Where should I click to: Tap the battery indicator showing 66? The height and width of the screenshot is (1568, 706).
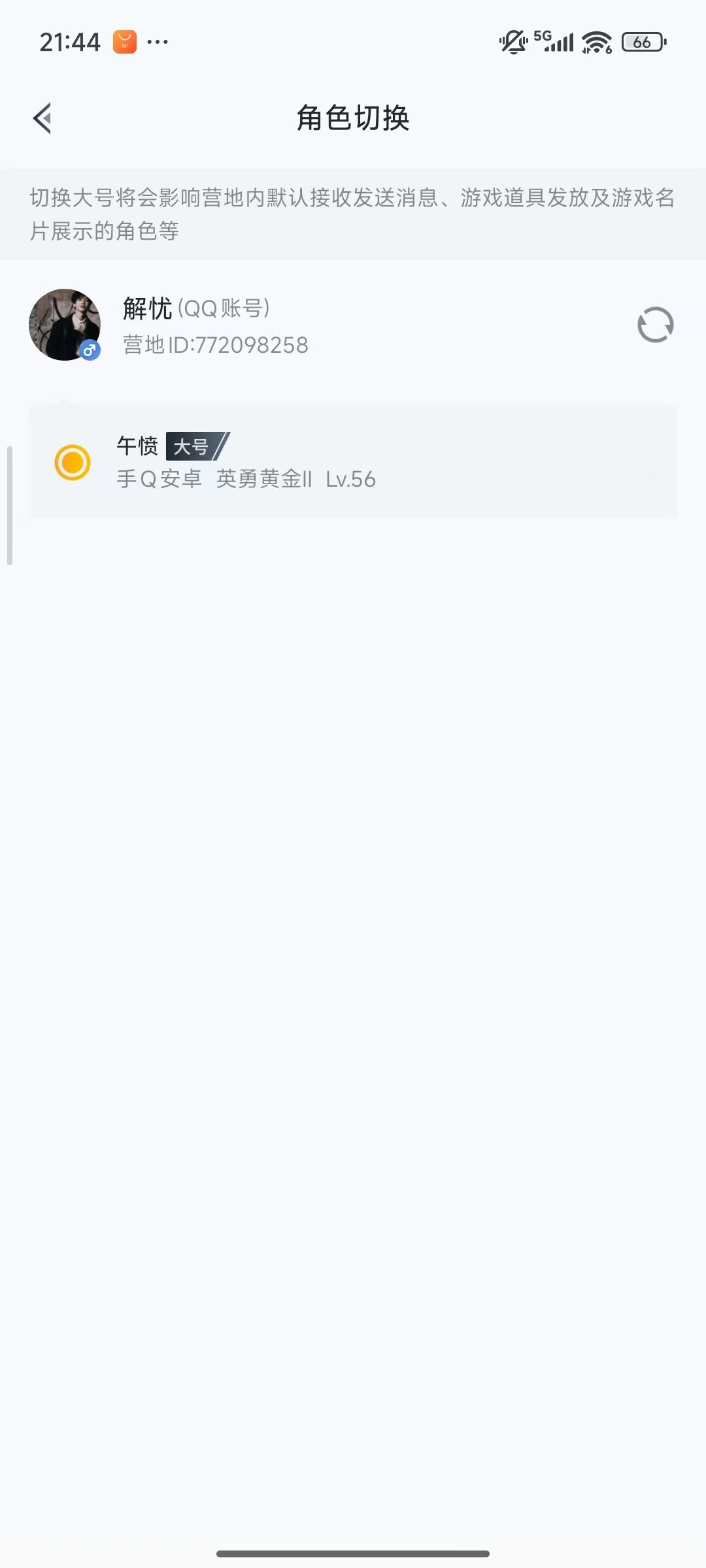[643, 41]
